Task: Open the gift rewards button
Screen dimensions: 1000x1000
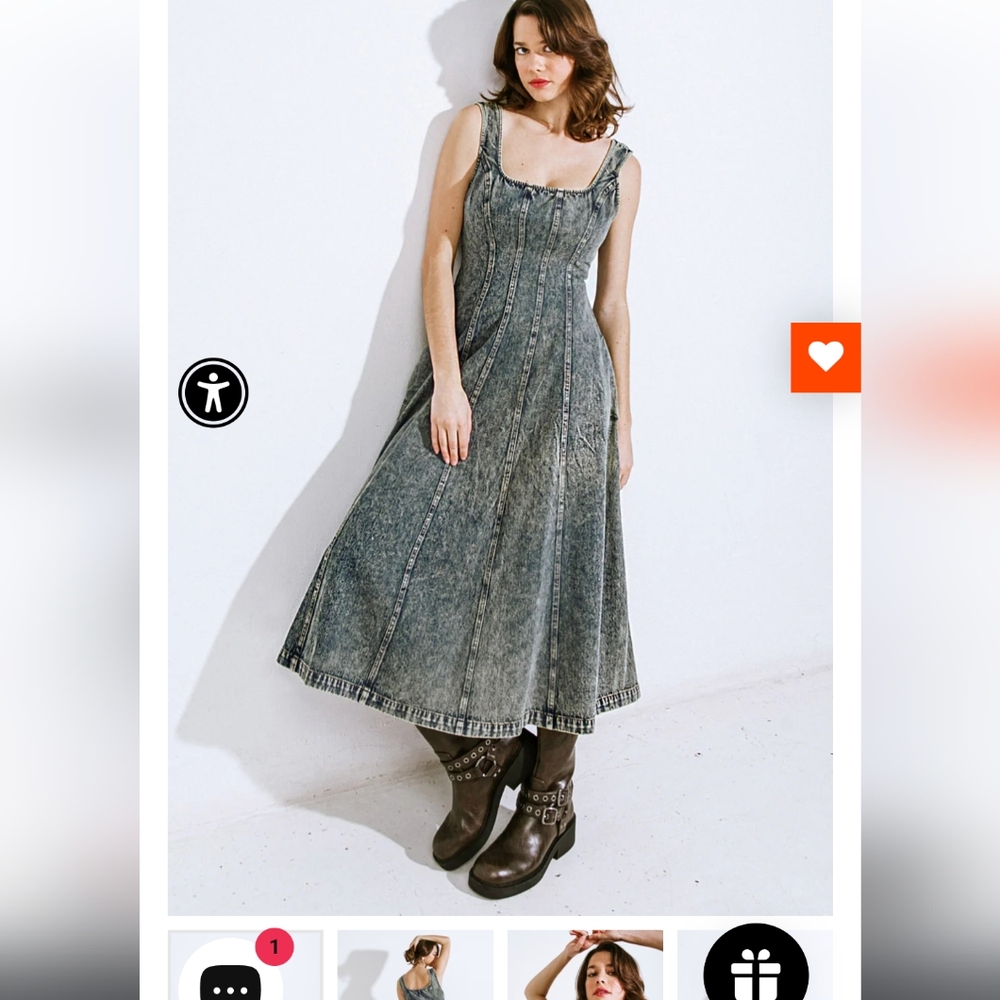Action: [755, 968]
